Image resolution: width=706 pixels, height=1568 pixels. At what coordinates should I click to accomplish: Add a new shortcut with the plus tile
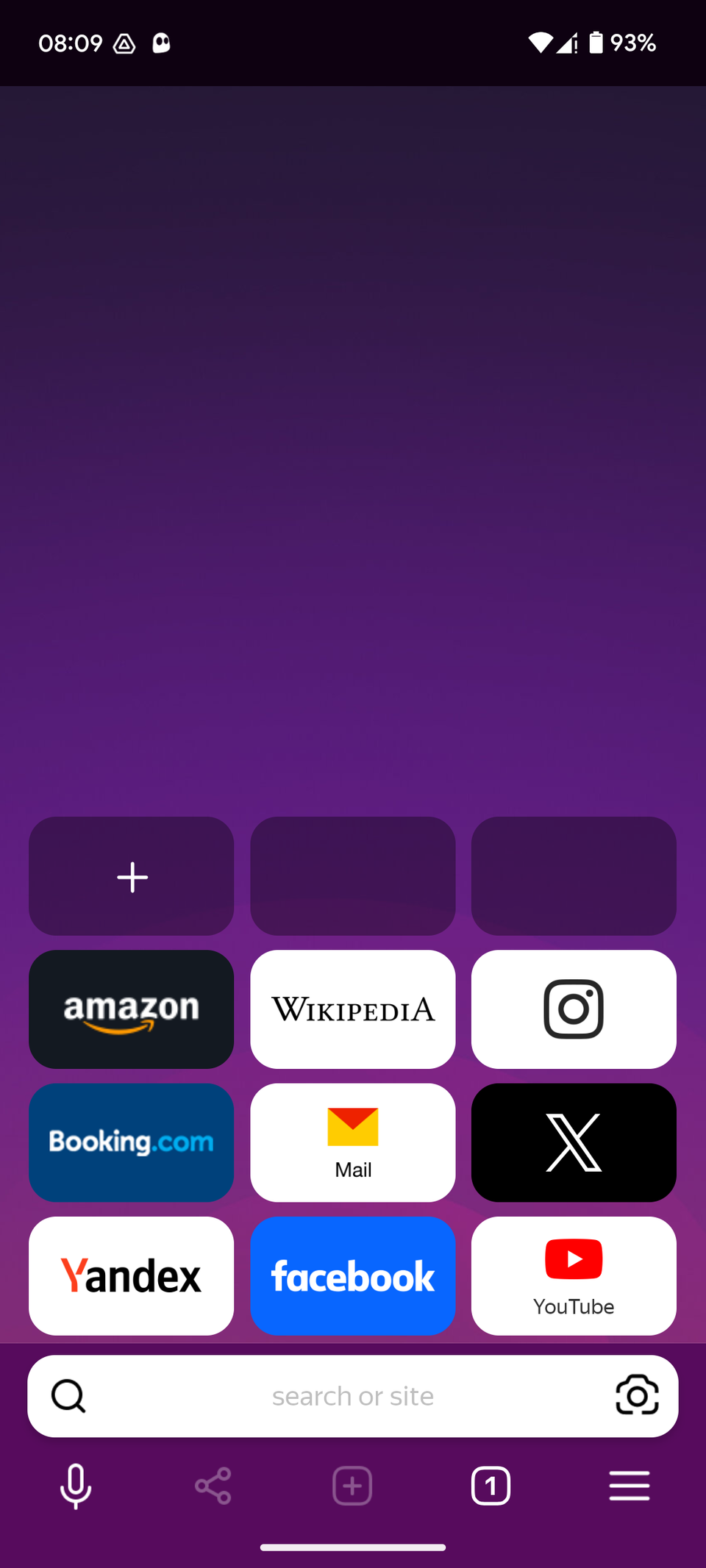point(131,876)
